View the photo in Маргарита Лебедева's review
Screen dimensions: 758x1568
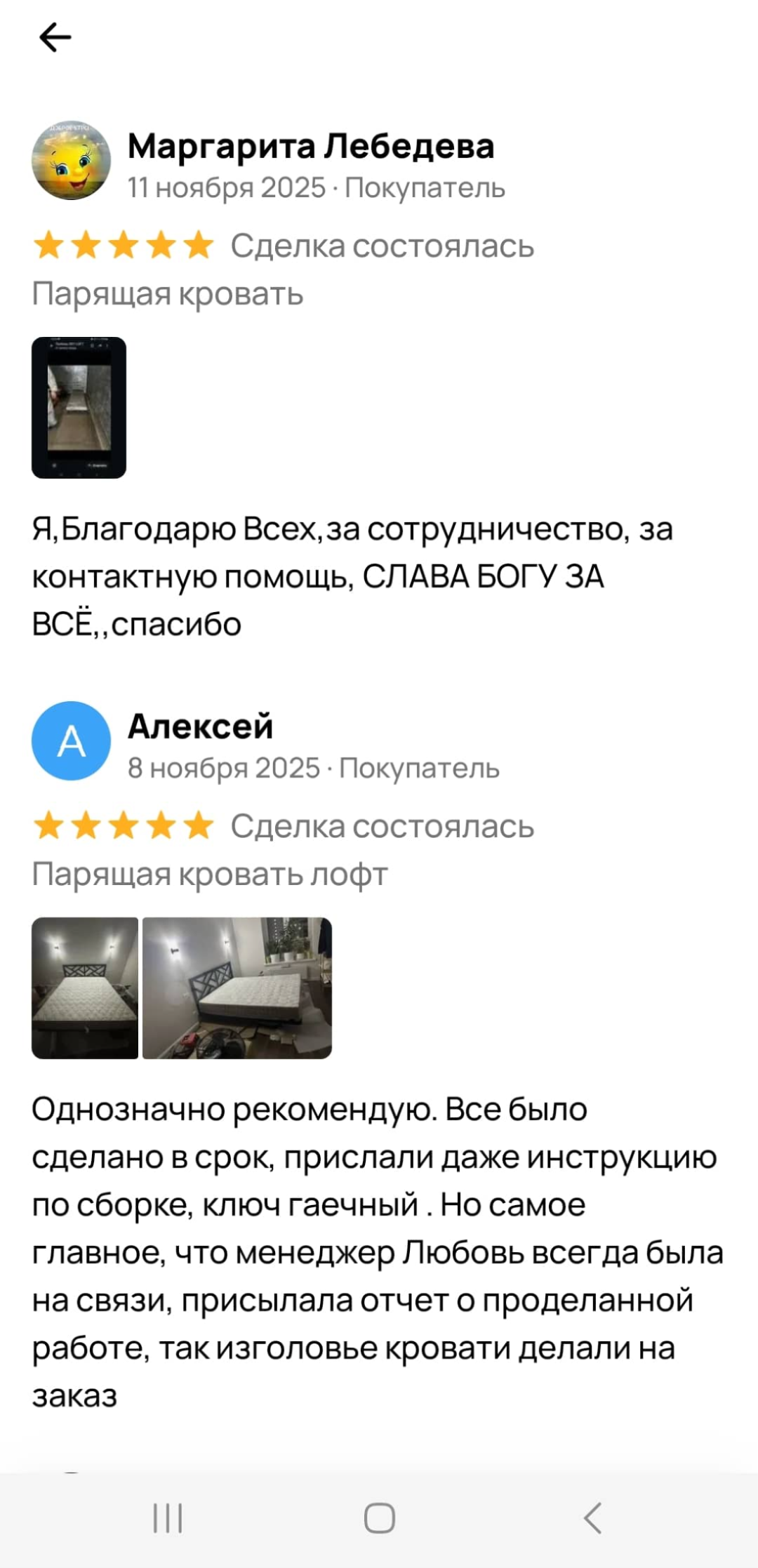click(79, 407)
